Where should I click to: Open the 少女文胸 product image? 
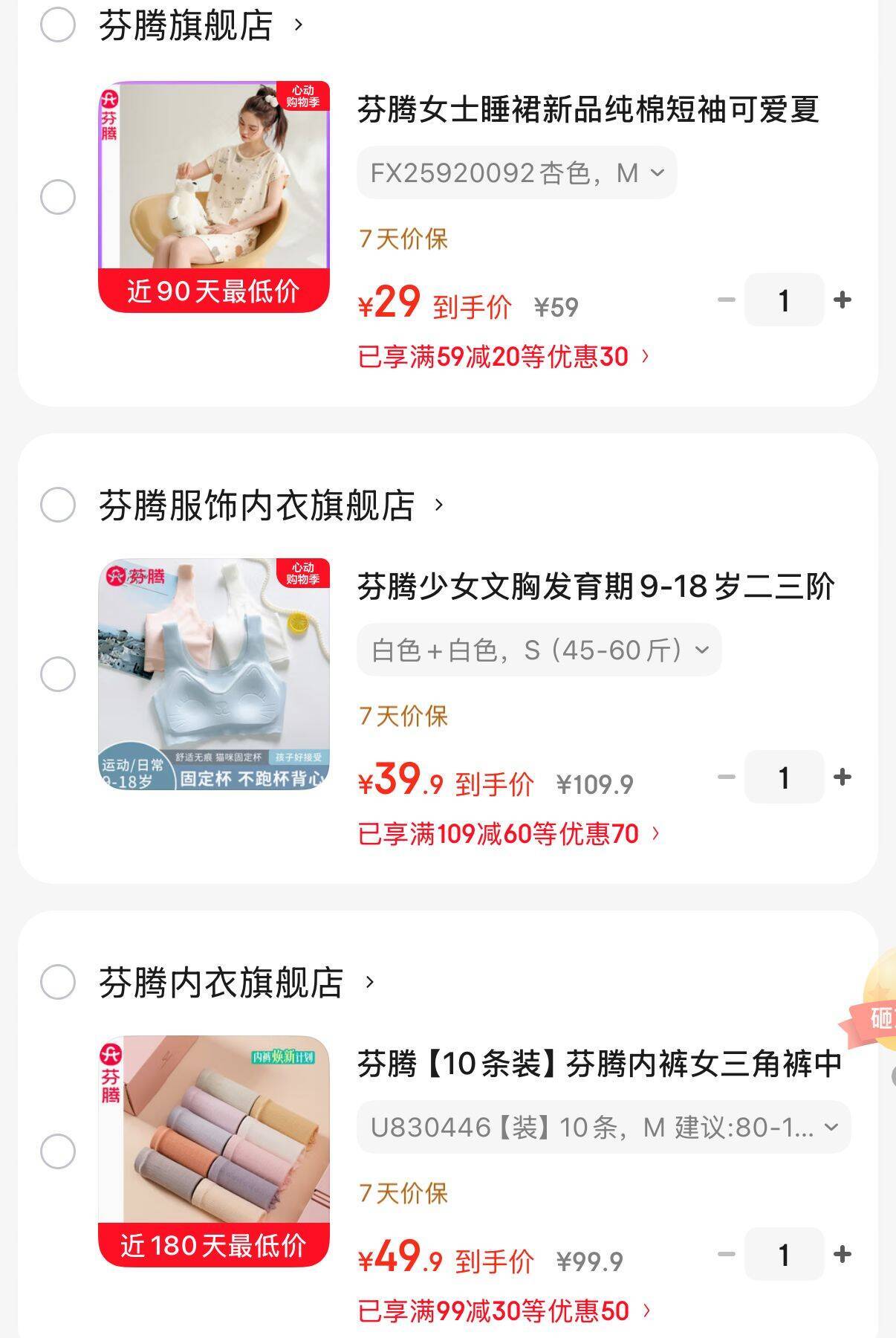214,673
